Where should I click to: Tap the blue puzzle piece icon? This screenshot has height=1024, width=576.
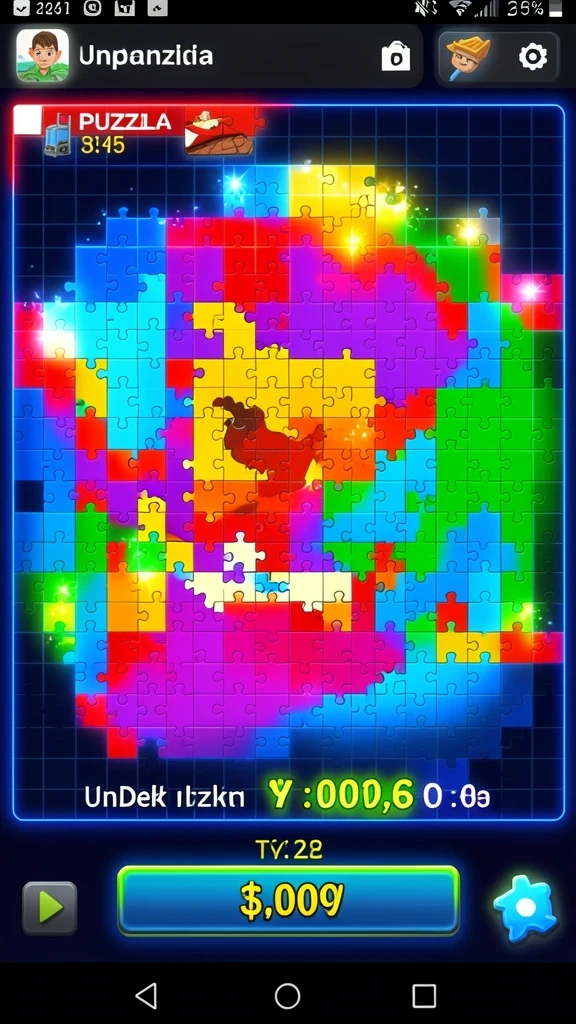coord(525,909)
